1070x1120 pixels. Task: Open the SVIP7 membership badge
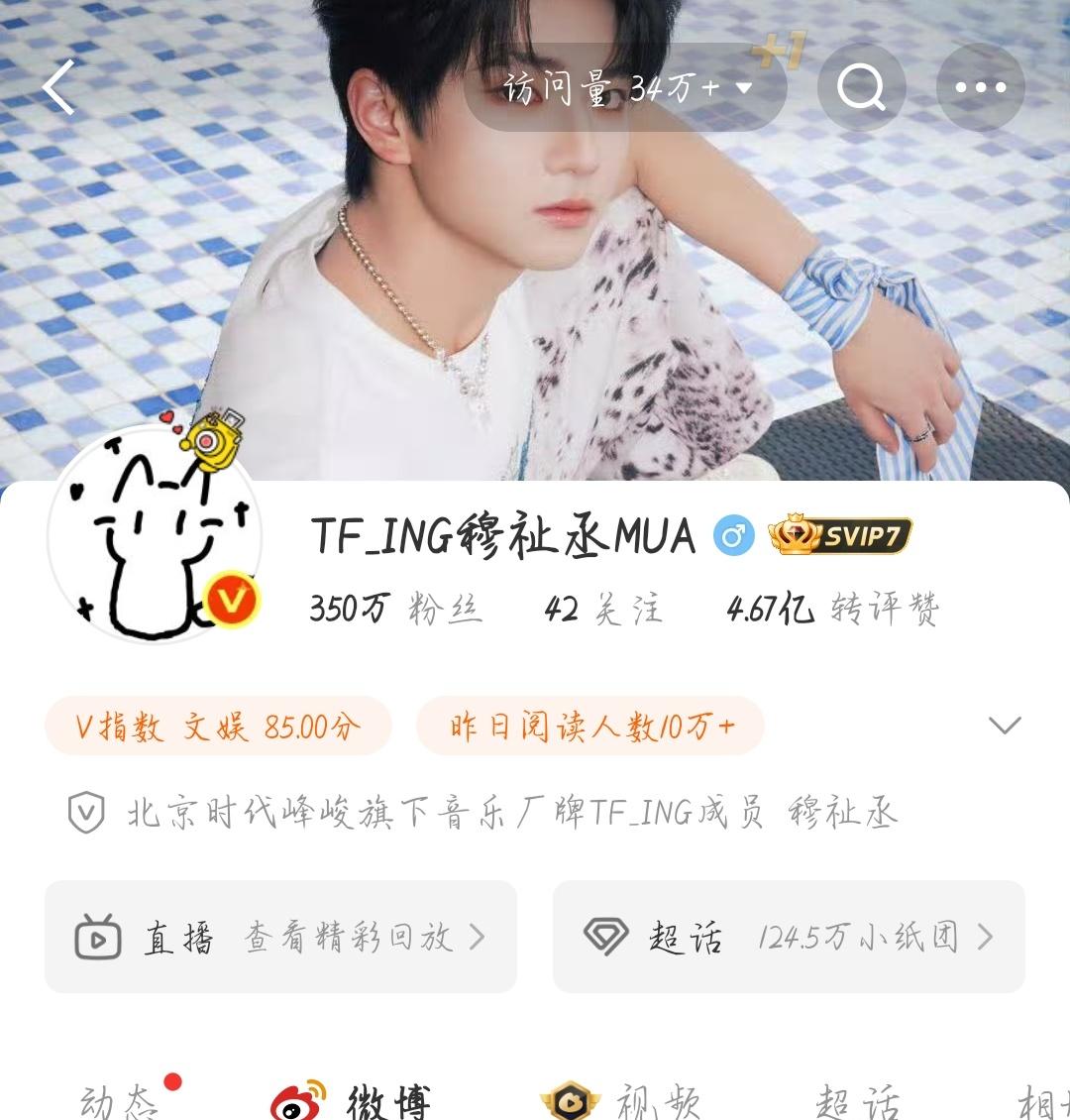(840, 536)
